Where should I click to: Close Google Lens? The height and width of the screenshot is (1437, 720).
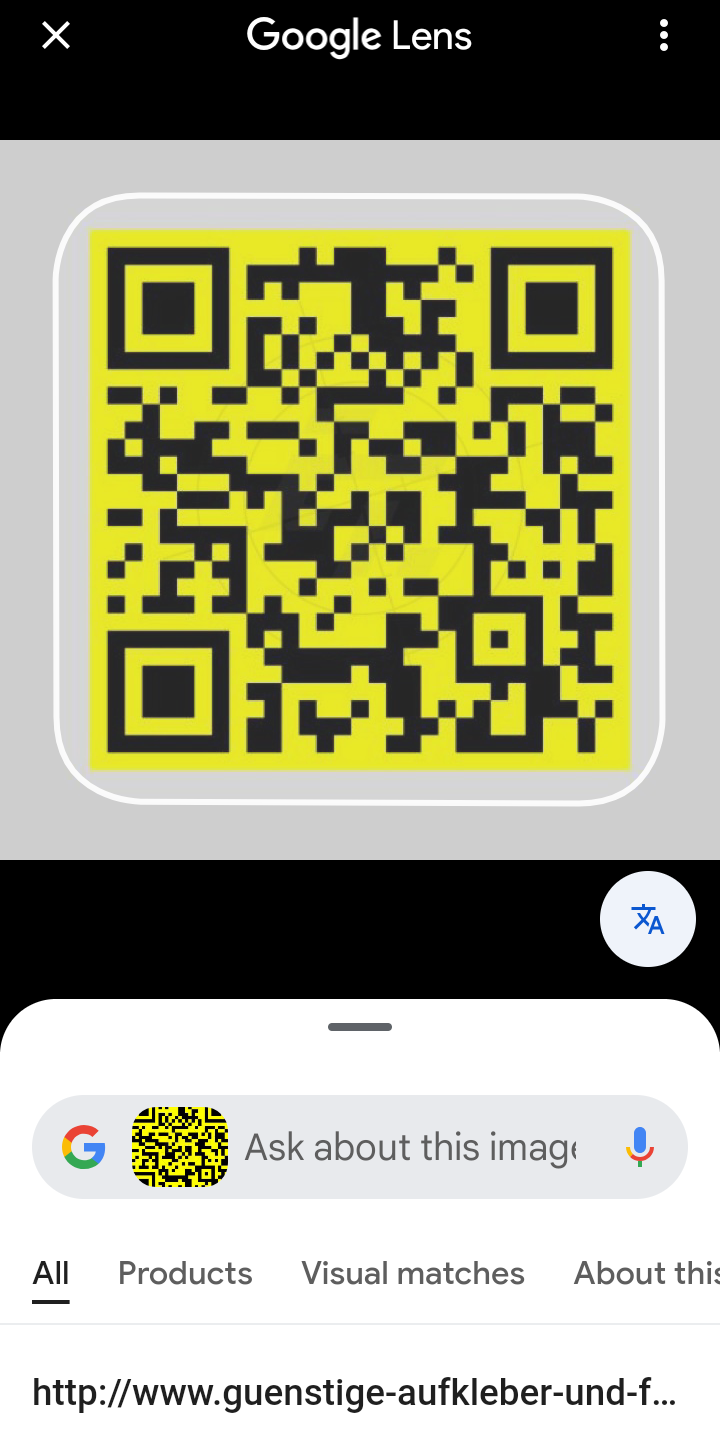coord(56,36)
